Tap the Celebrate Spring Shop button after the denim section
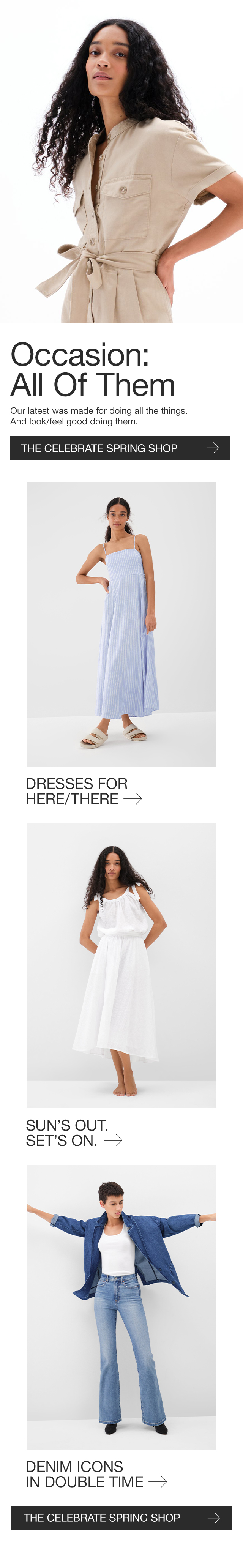243x1568 pixels. tap(121, 1518)
